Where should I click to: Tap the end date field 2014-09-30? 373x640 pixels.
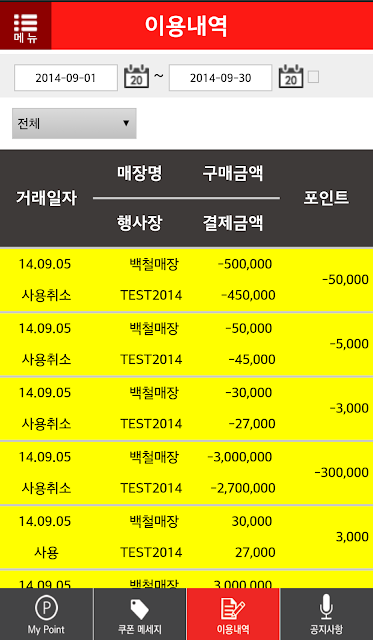(220, 78)
